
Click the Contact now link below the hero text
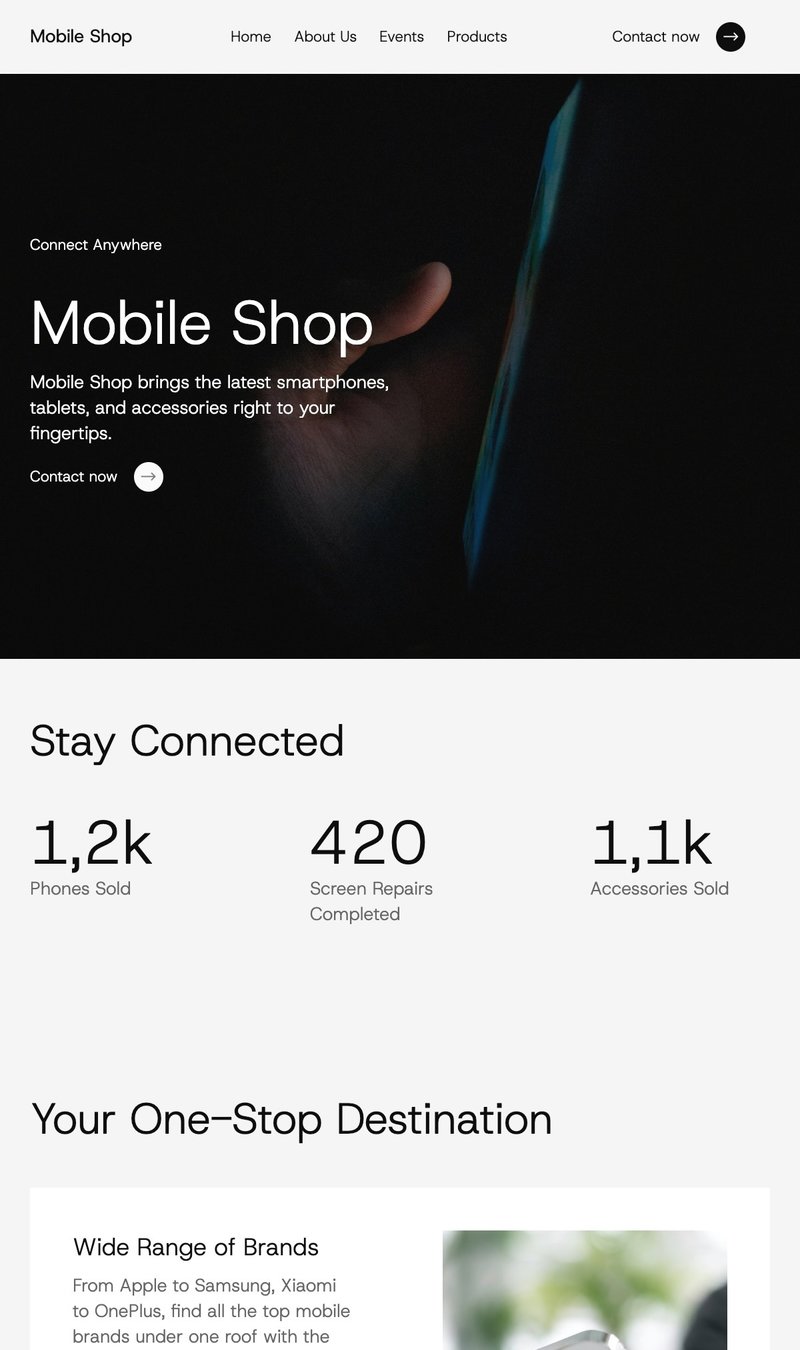(x=73, y=477)
